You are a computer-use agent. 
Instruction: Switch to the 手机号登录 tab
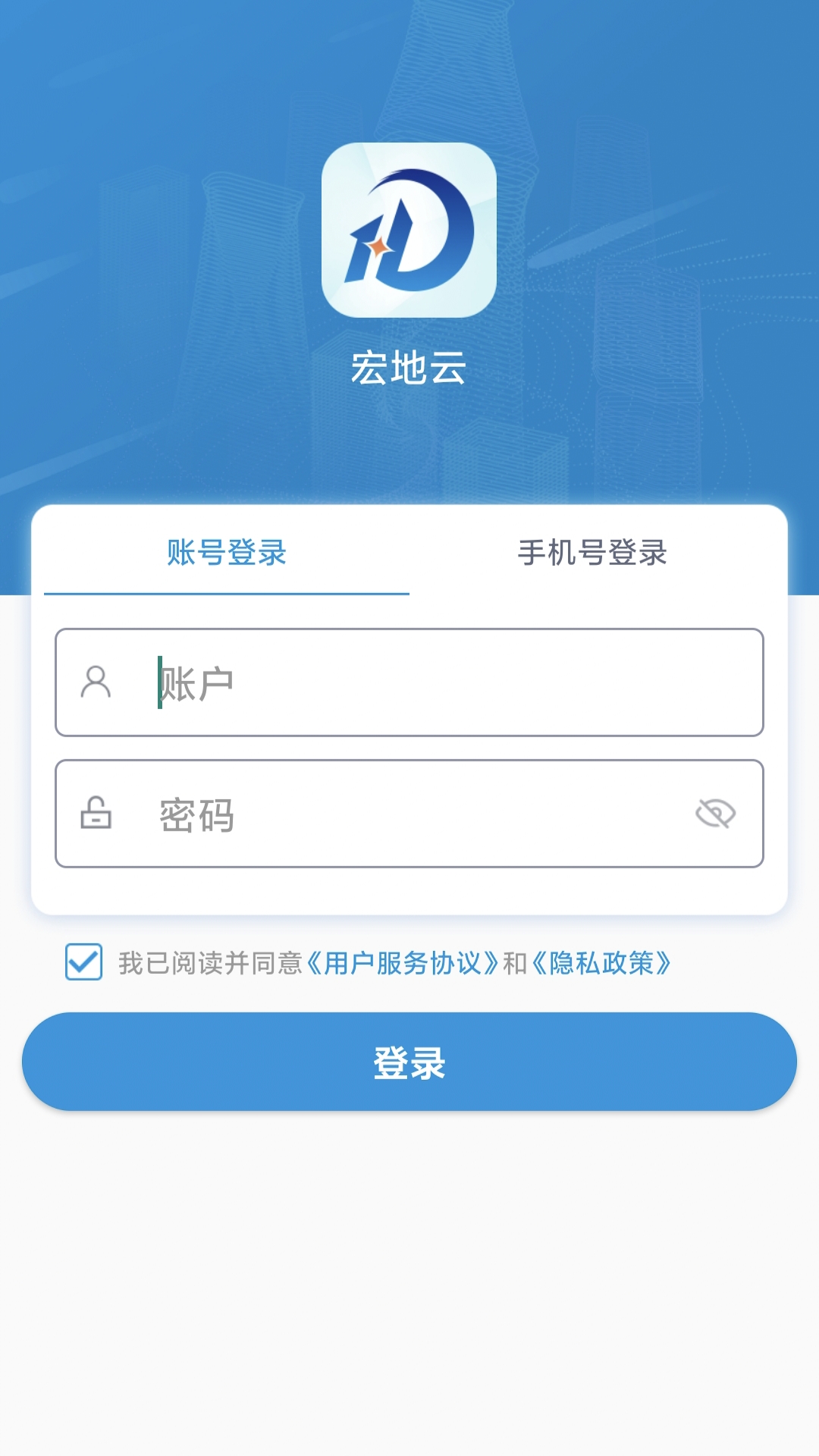(591, 552)
